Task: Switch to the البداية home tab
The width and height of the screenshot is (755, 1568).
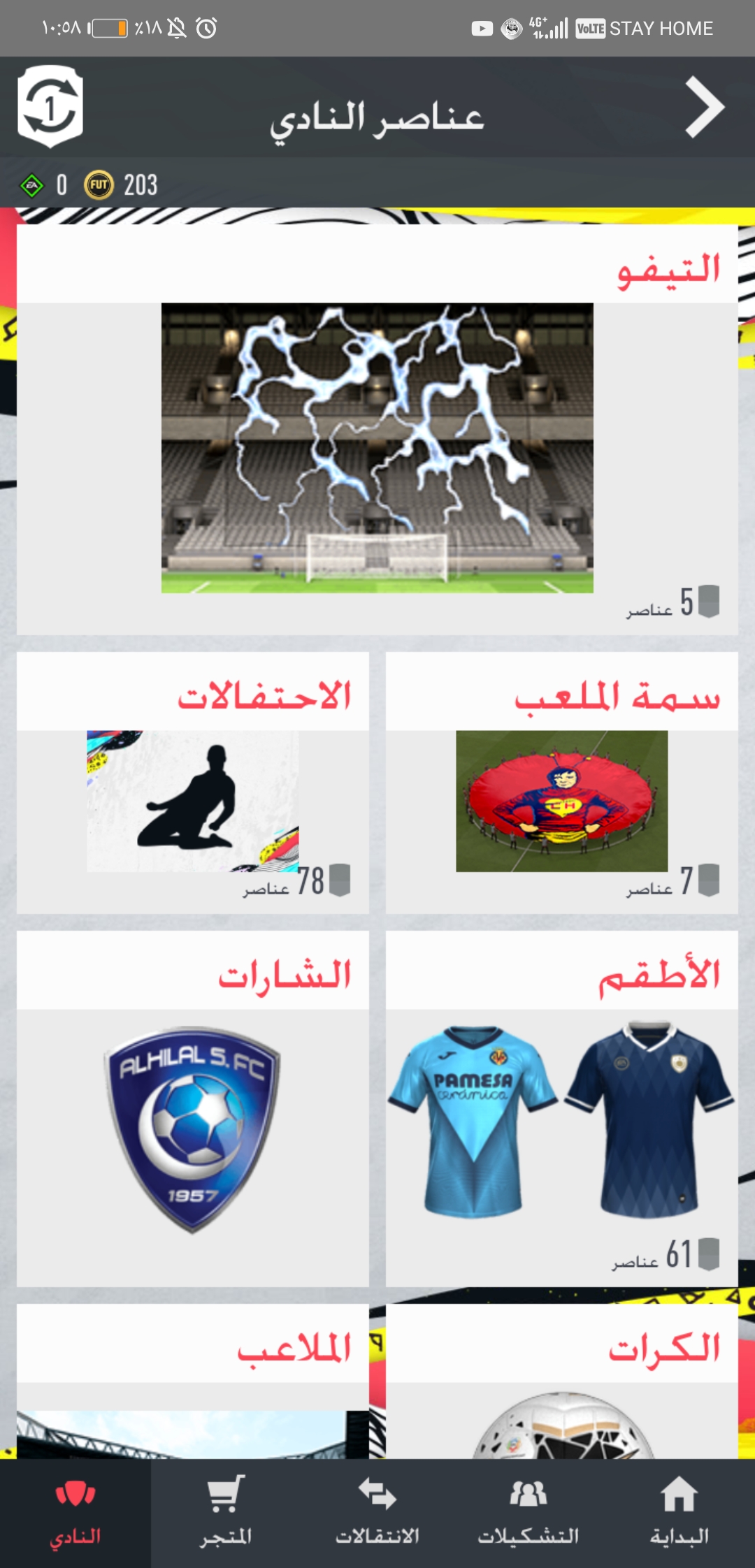Action: 679,1513
